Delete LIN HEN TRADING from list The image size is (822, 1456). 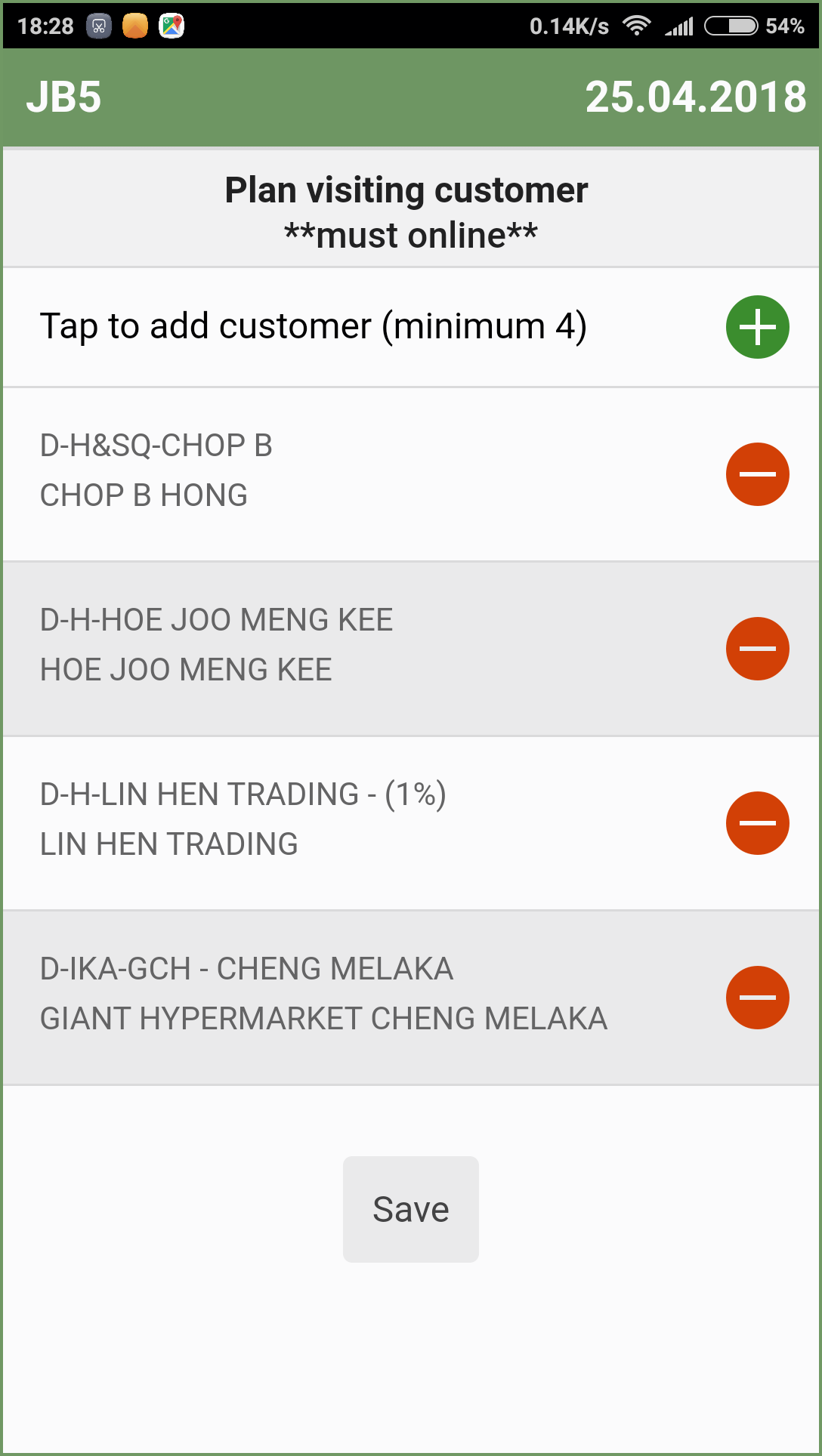(757, 823)
